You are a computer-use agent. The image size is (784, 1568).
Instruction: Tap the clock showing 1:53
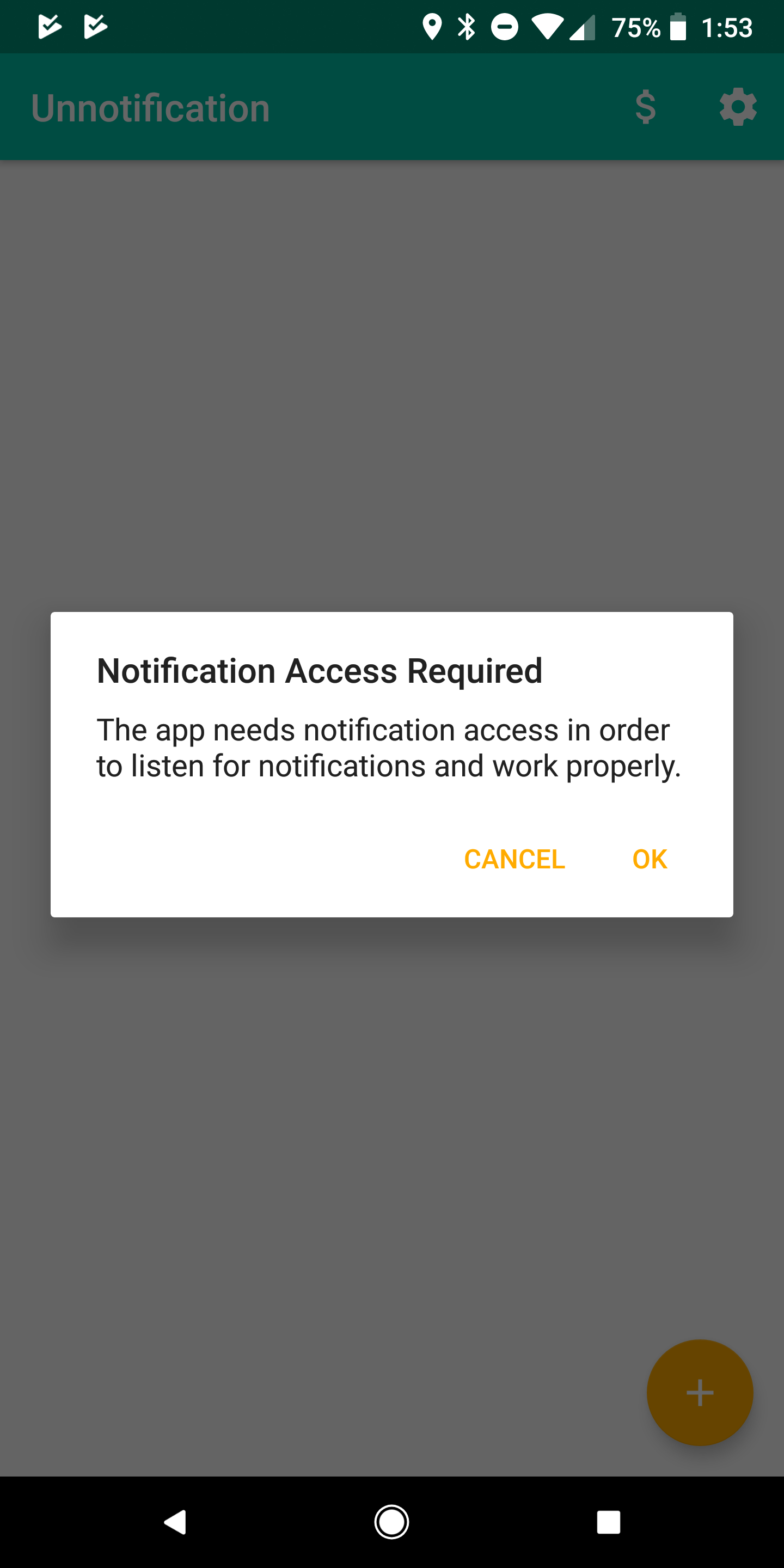tap(727, 27)
